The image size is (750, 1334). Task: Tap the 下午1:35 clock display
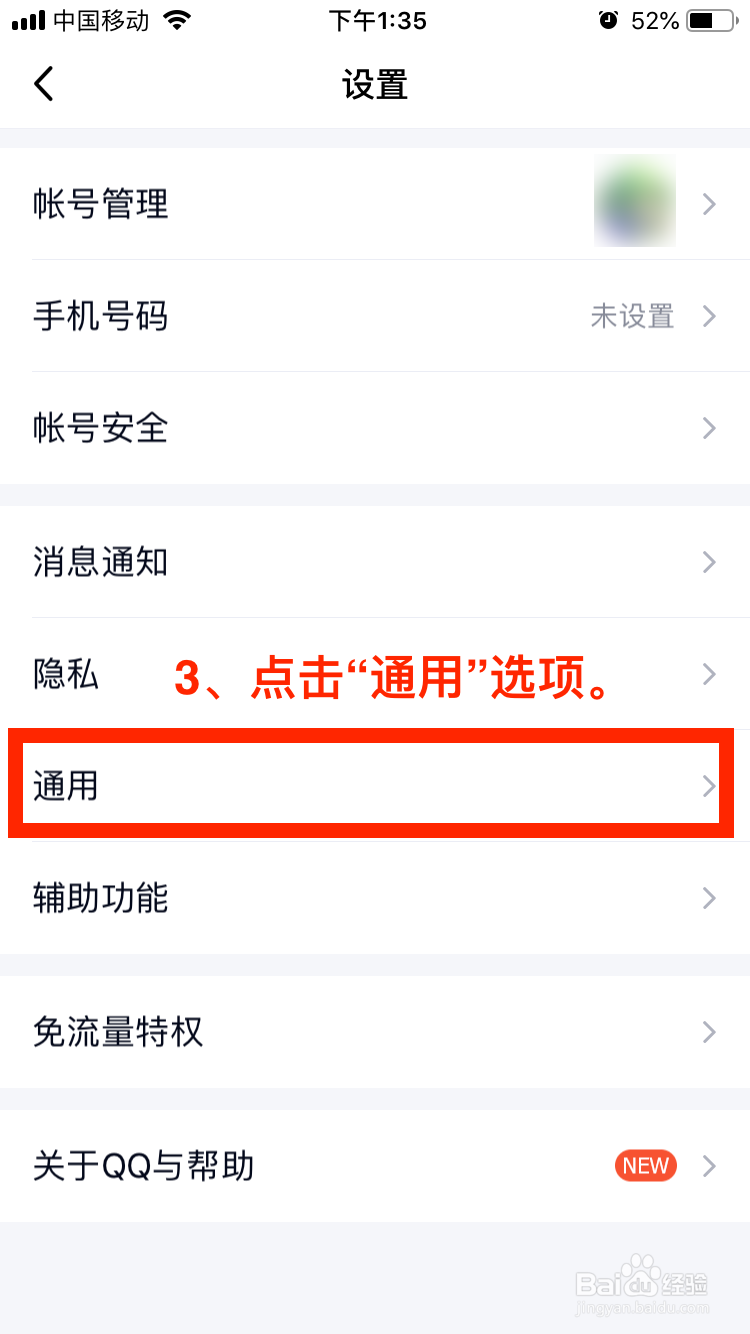377,20
